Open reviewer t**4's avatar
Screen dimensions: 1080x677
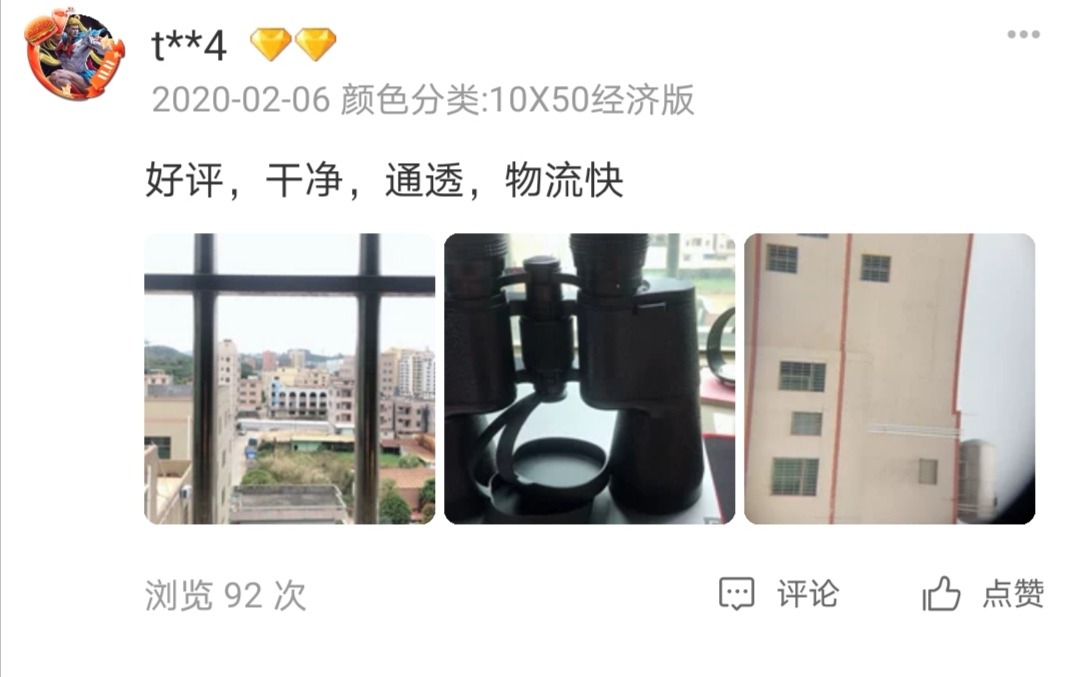[x=75, y=56]
